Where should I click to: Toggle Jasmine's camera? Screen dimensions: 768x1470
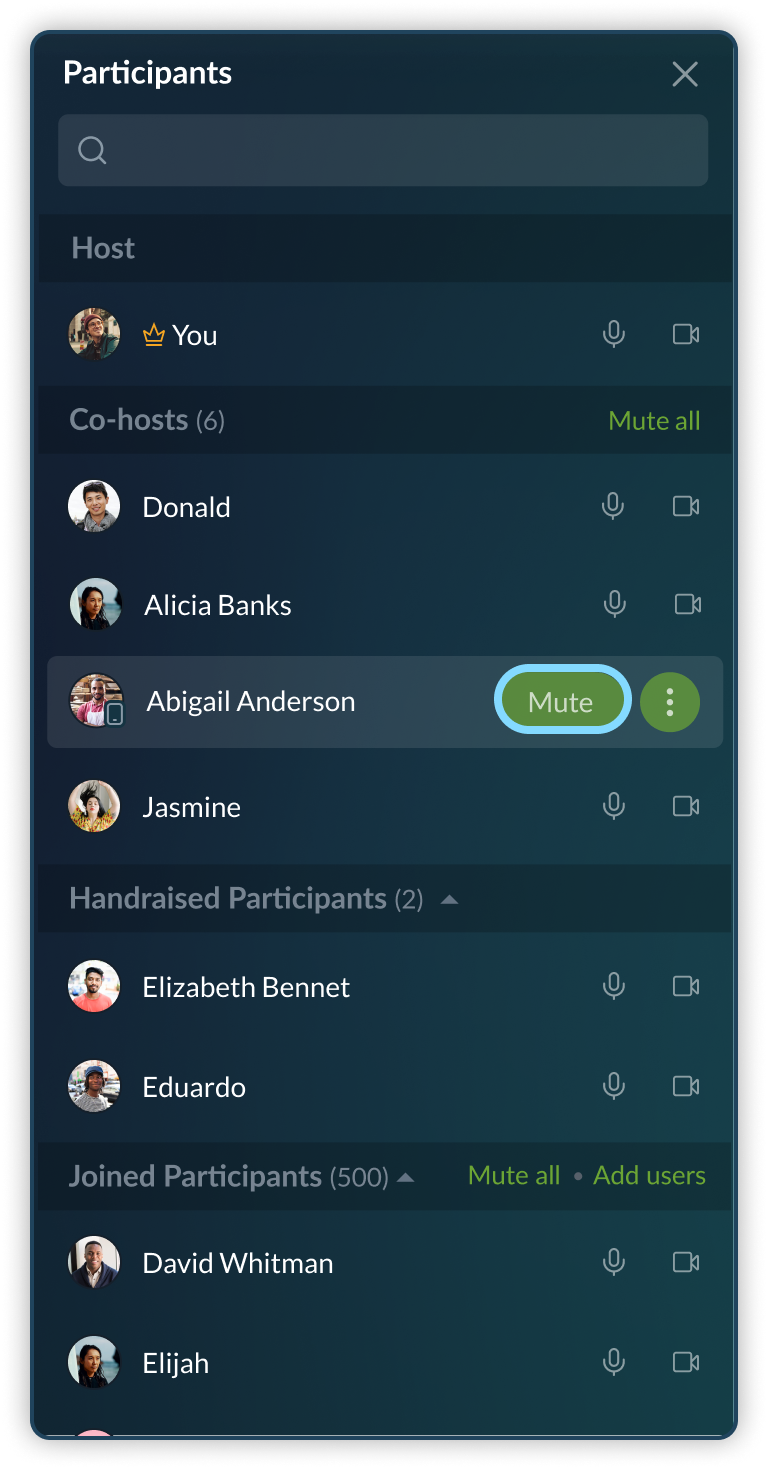686,806
